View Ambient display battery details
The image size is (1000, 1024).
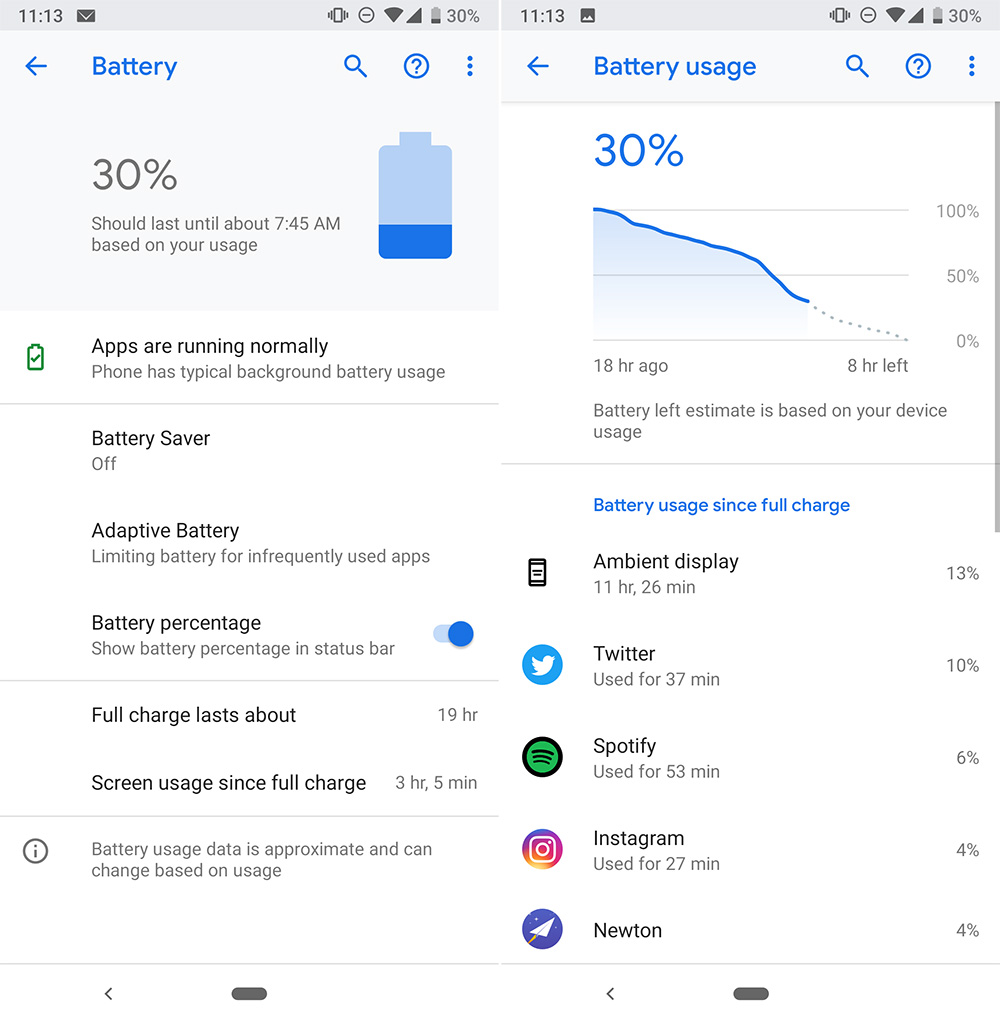[x=750, y=573]
